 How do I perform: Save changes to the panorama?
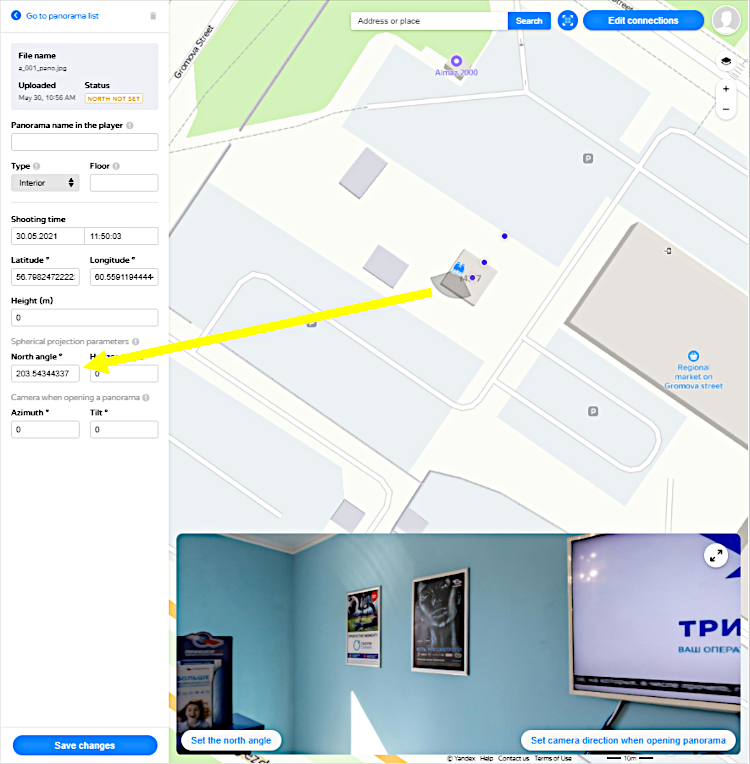click(x=85, y=745)
